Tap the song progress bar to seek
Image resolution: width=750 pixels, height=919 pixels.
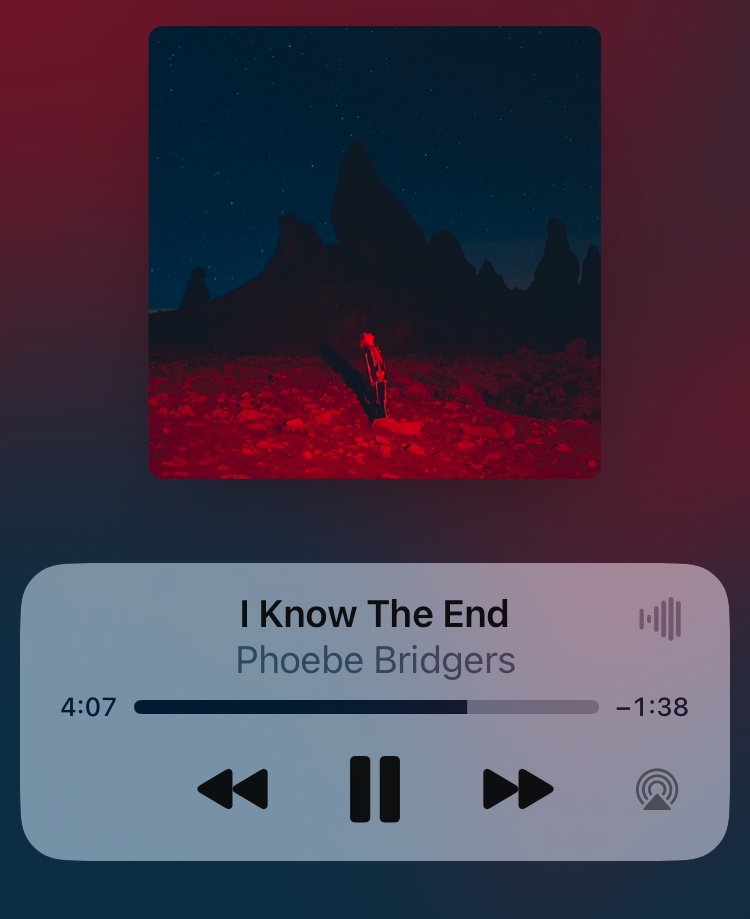click(366, 707)
